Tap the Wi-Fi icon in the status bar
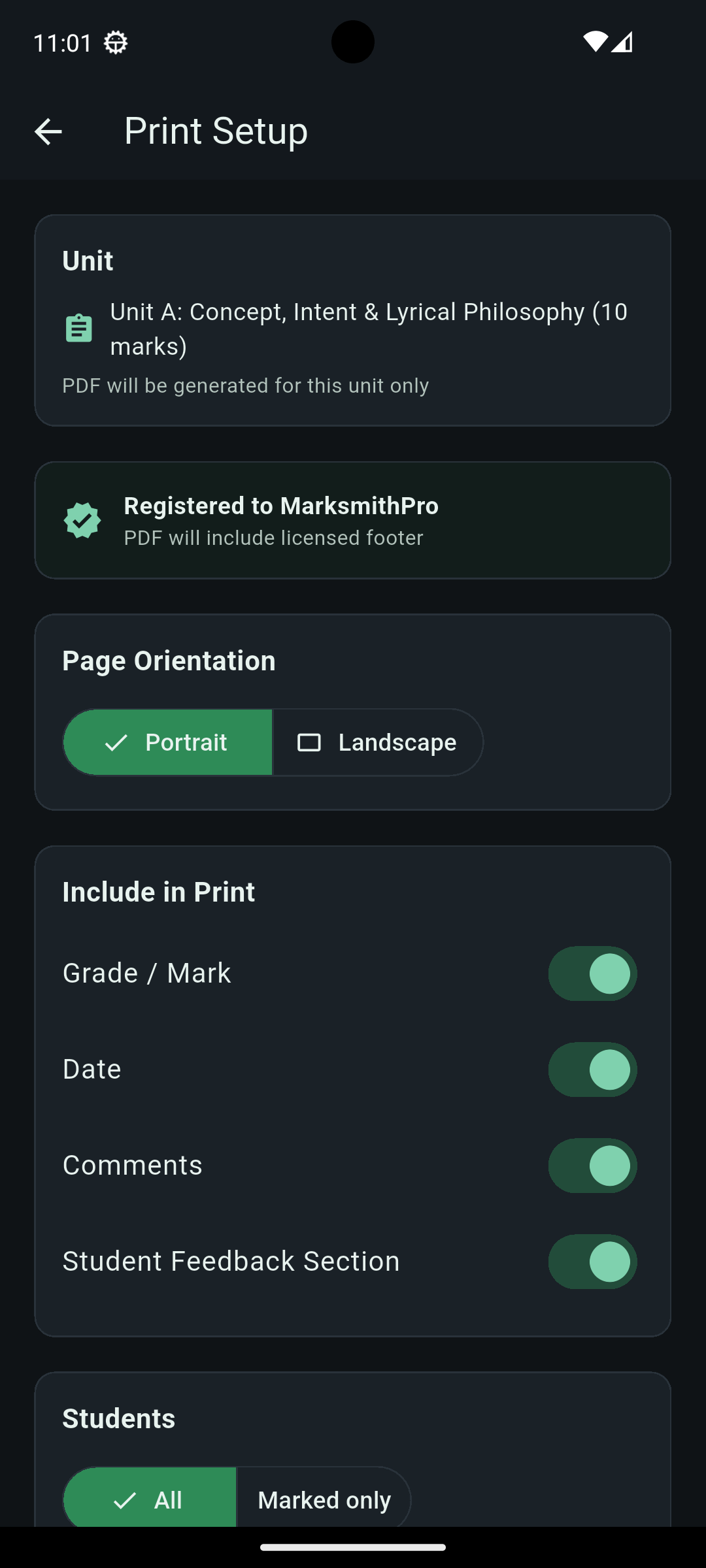Viewport: 706px width, 1568px height. click(597, 42)
